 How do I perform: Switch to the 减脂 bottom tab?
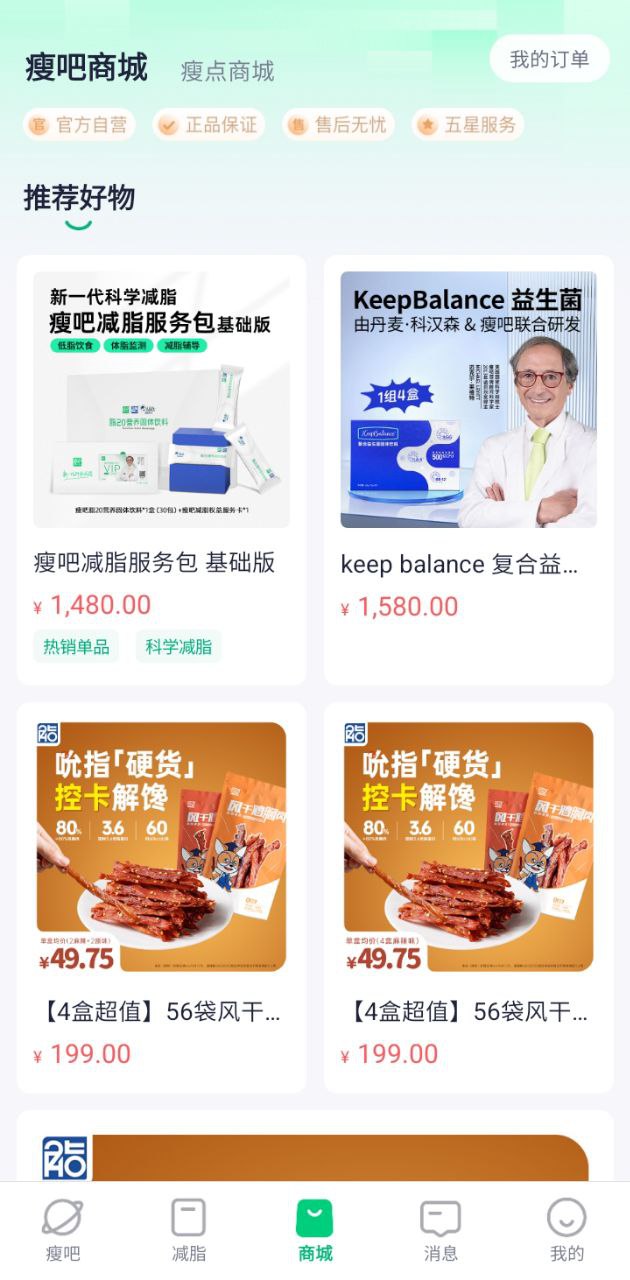(189, 1231)
